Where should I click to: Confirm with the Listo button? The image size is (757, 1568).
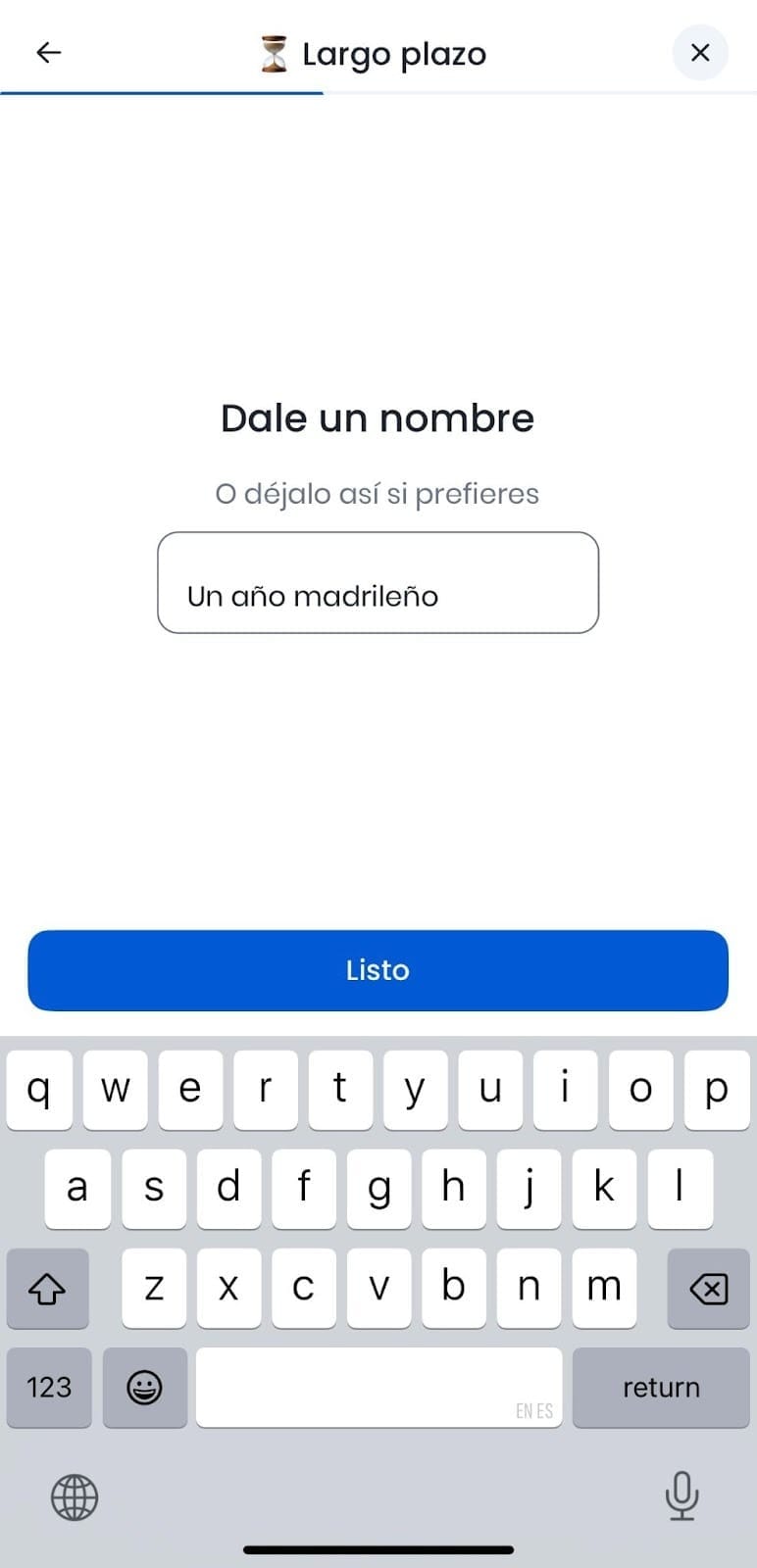pos(378,970)
